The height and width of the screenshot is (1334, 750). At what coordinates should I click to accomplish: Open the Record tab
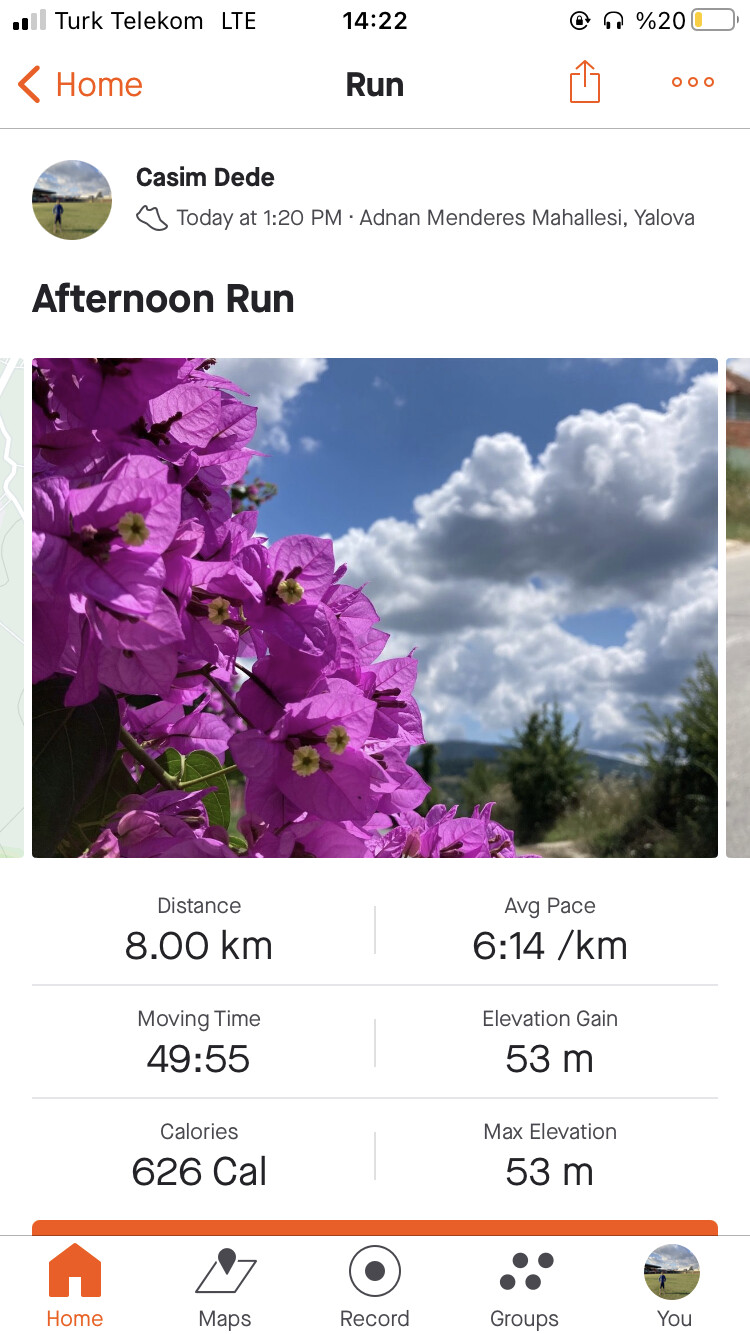pos(375,1286)
